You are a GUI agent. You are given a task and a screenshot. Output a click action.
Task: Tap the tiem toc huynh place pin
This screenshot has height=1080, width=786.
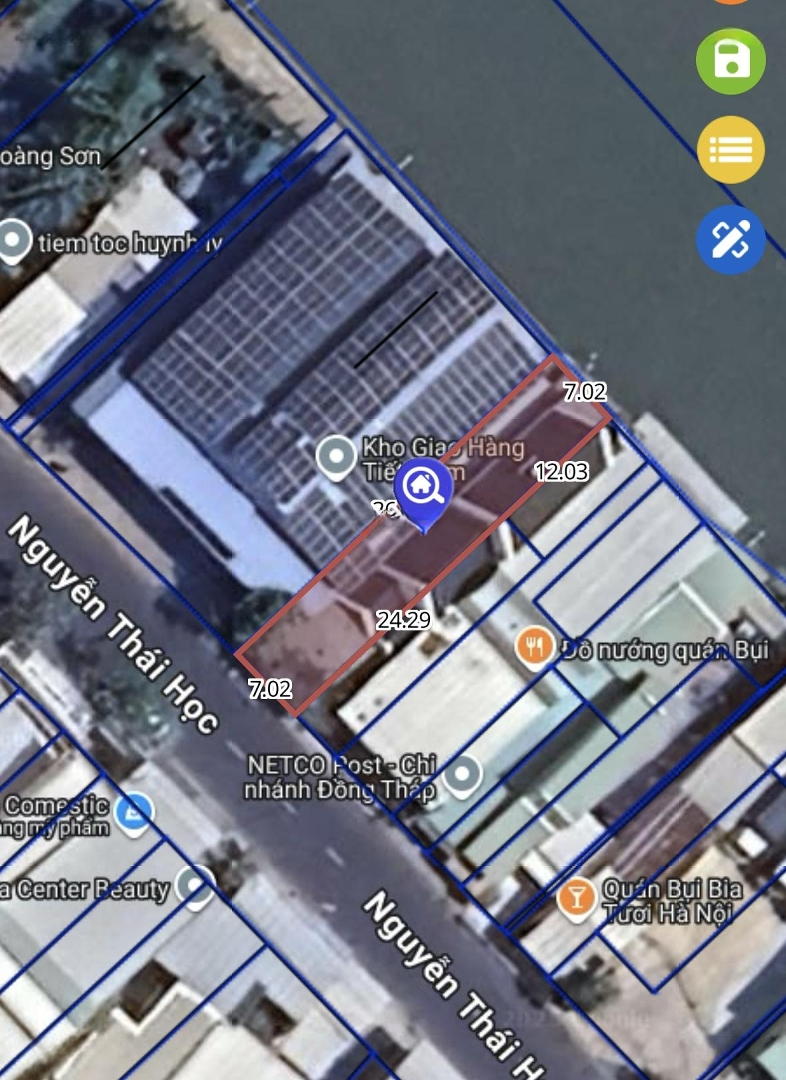pos(12,241)
